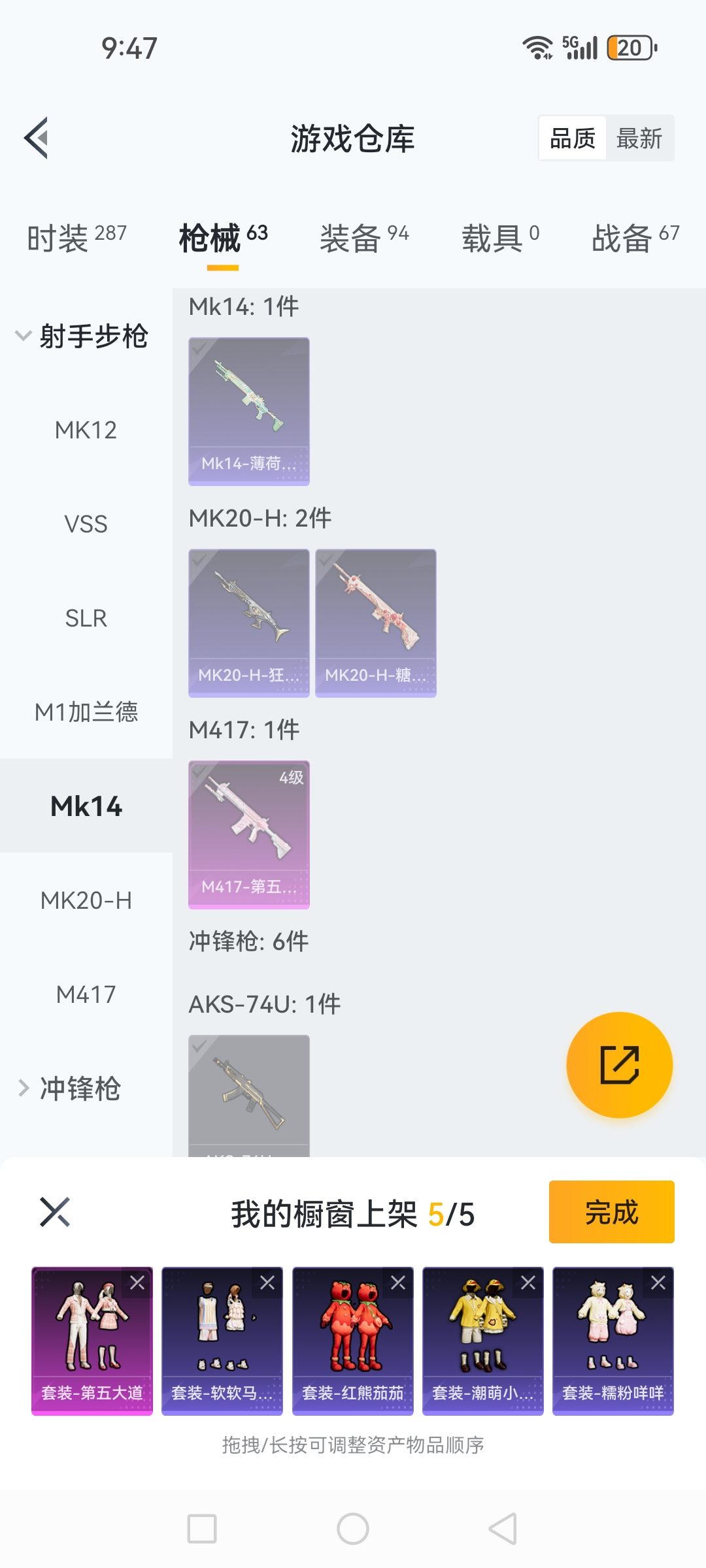Remove 套装-第五大道 from the showcase
This screenshot has width=706, height=1568.
click(137, 1283)
